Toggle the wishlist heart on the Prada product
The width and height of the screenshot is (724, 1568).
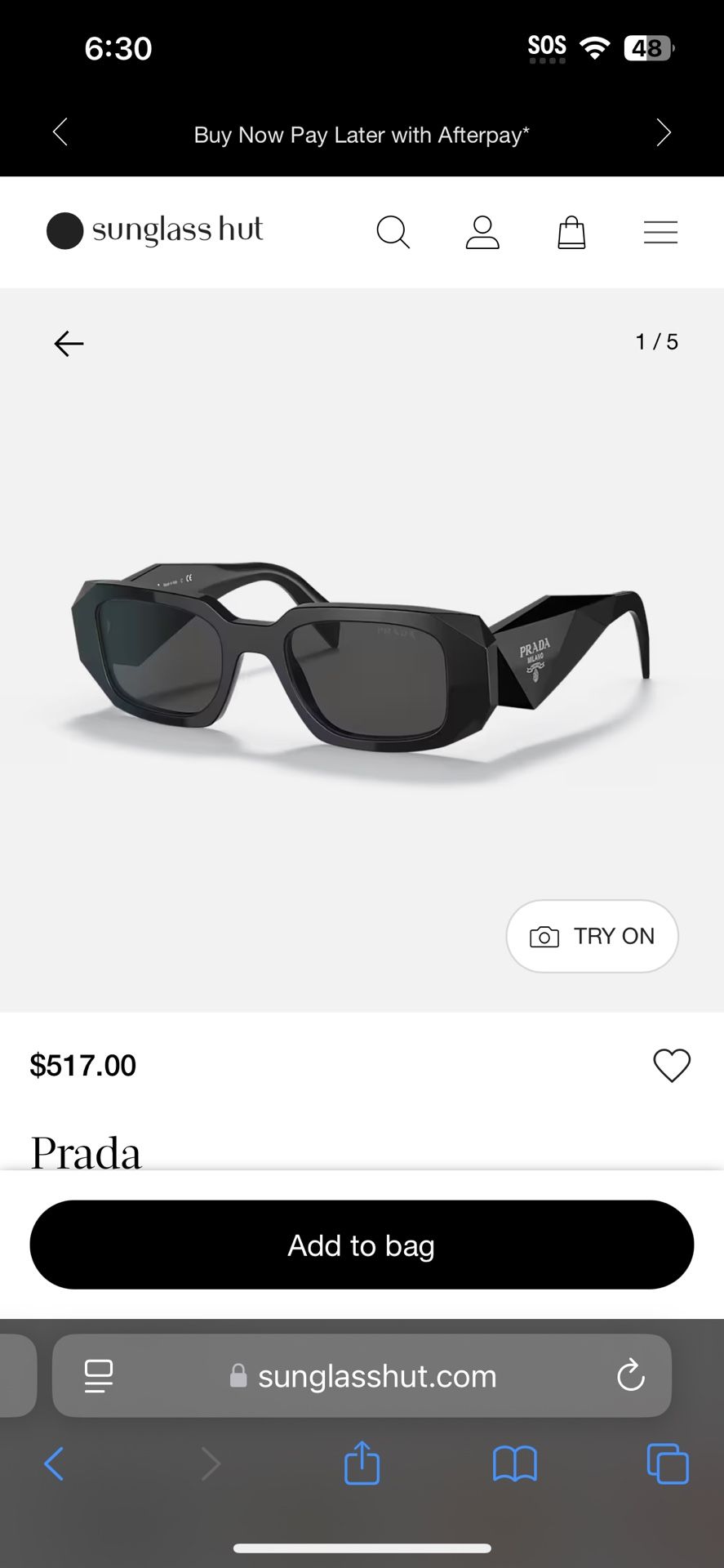(672, 1066)
